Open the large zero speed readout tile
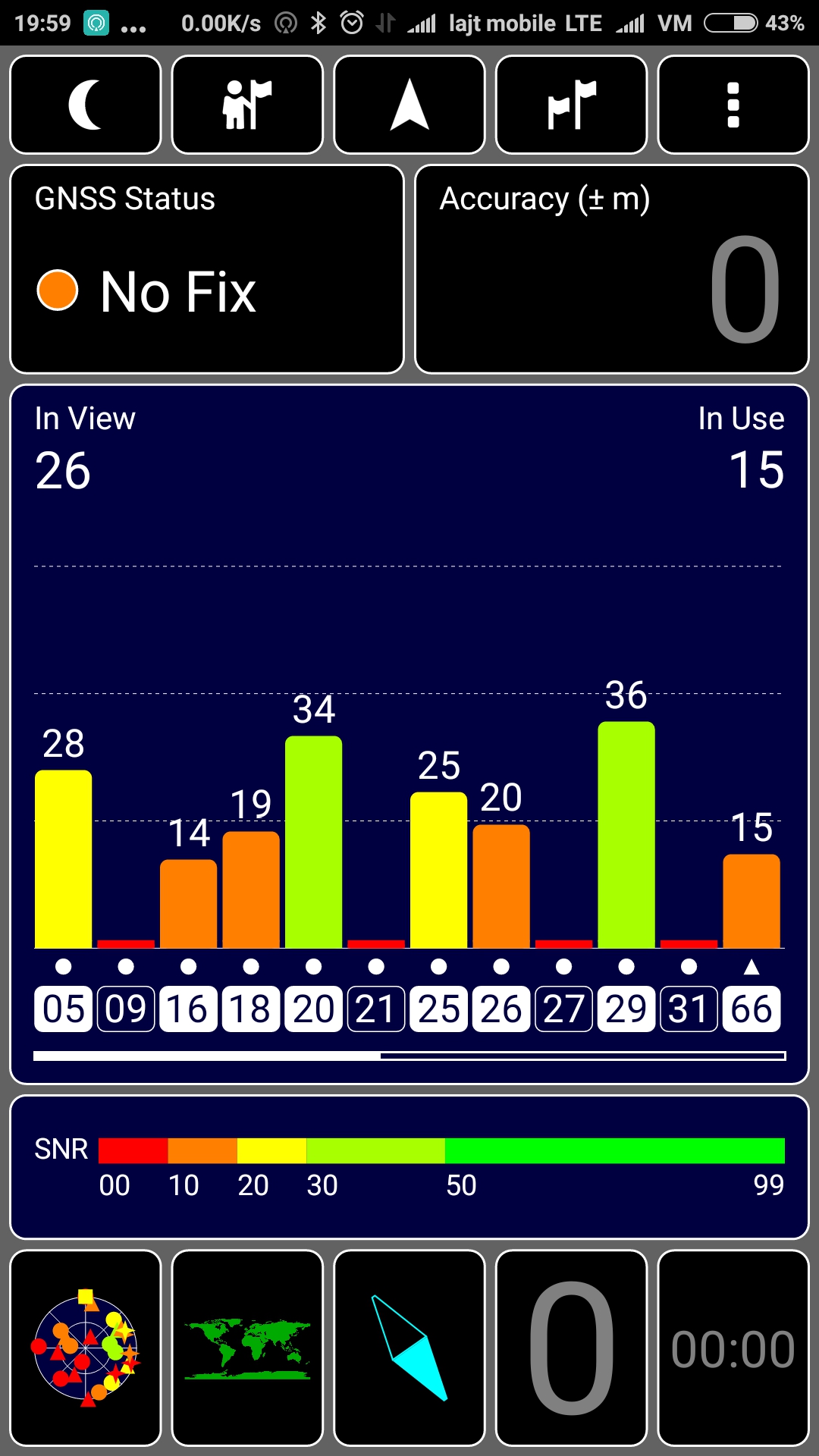Screen dimensions: 819x1456 [571, 1348]
